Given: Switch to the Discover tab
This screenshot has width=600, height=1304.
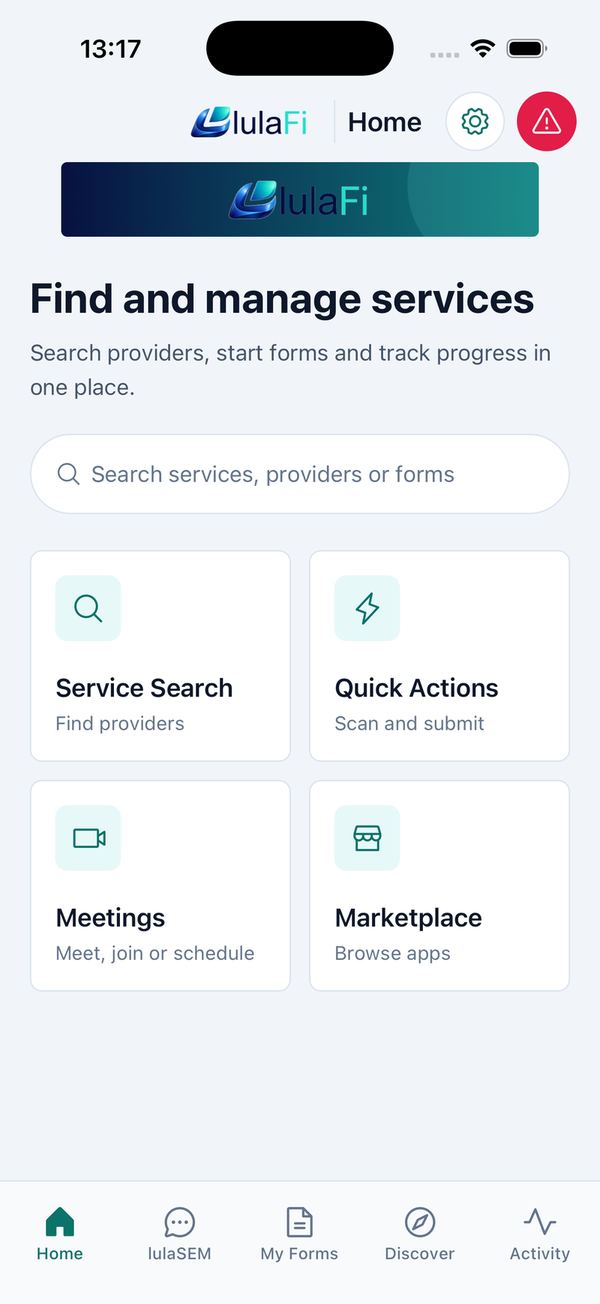Looking at the screenshot, I should point(420,1234).
